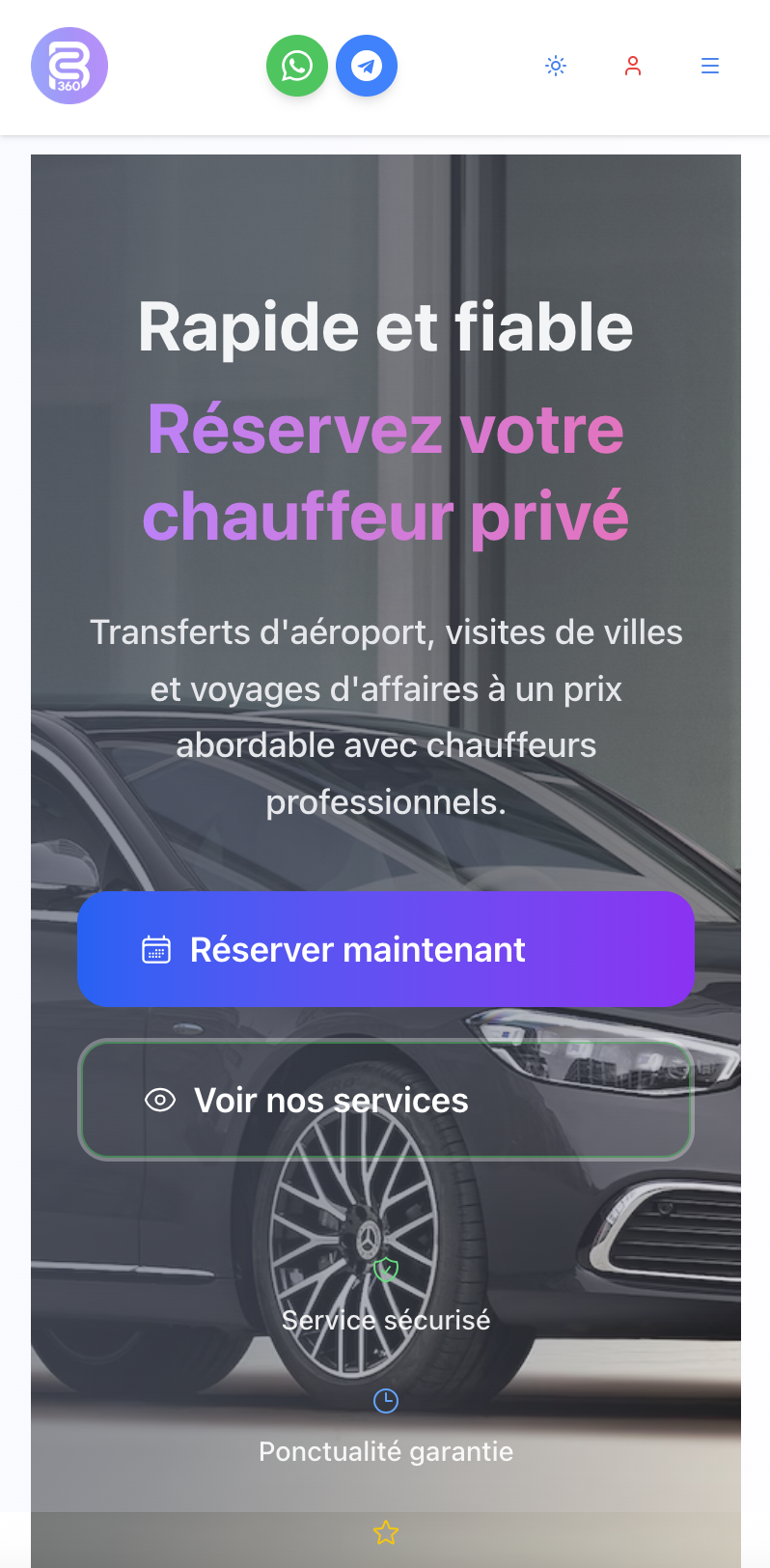The width and height of the screenshot is (770, 1568).
Task: Open the hamburger navigation menu
Action: (x=710, y=66)
